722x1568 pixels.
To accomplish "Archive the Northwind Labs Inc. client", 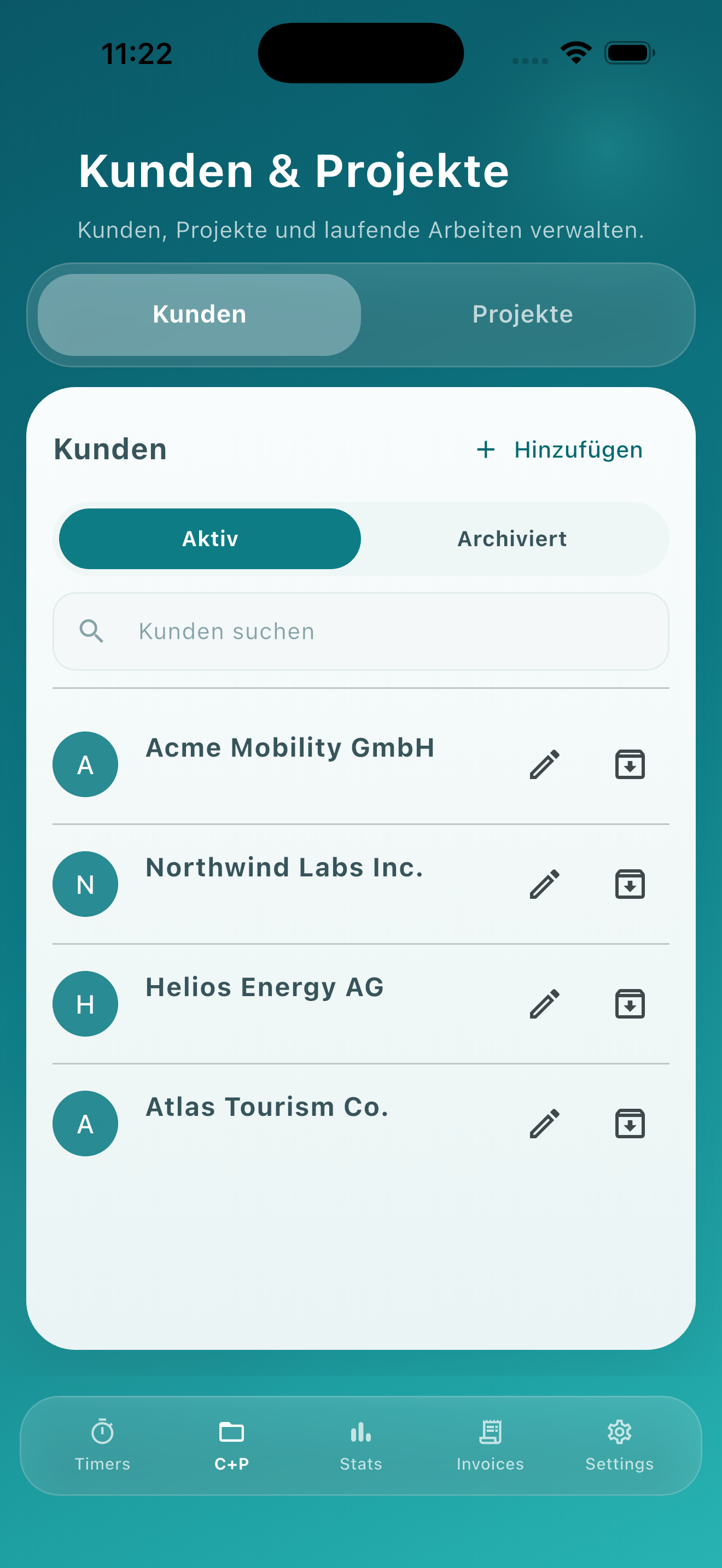I will coord(630,883).
